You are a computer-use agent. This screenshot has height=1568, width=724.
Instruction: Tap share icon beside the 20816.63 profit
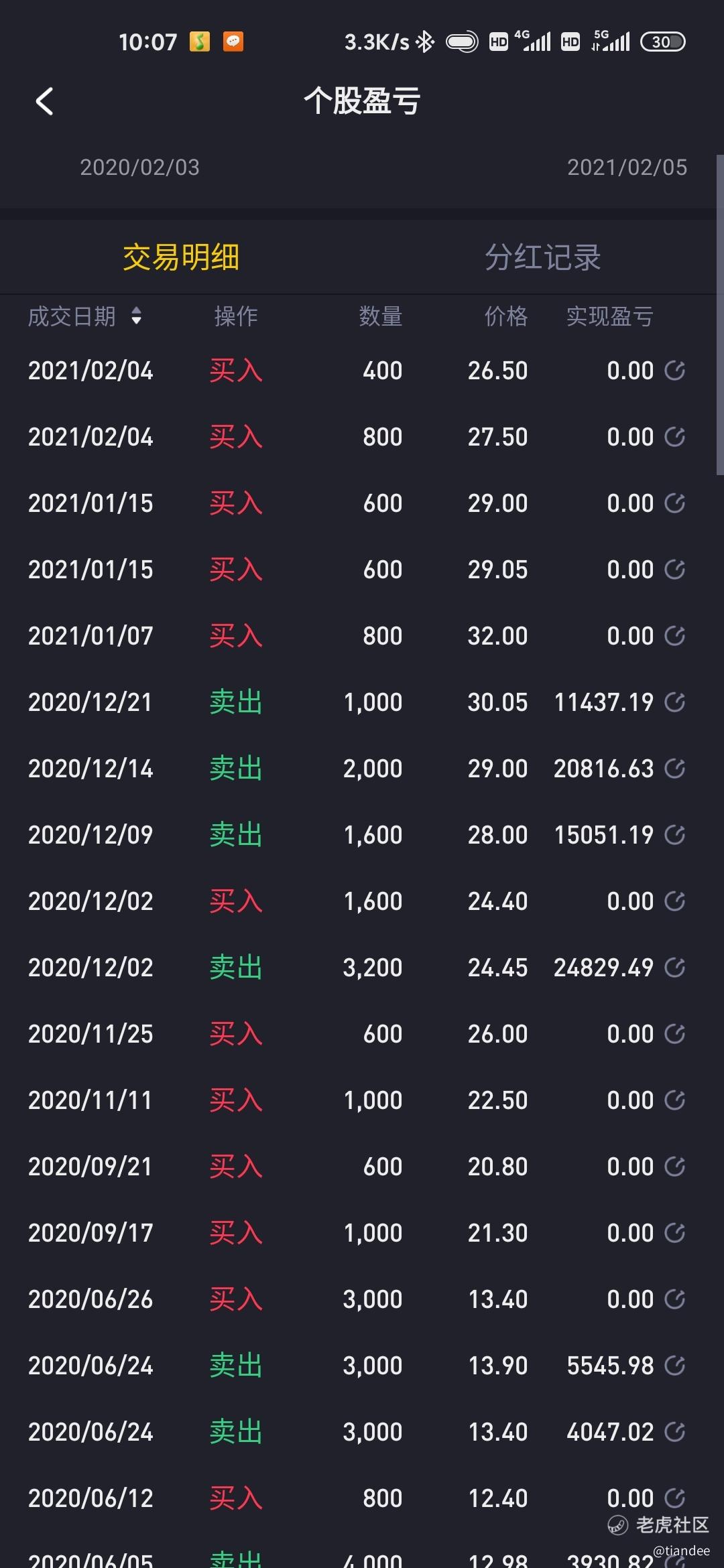(x=674, y=769)
